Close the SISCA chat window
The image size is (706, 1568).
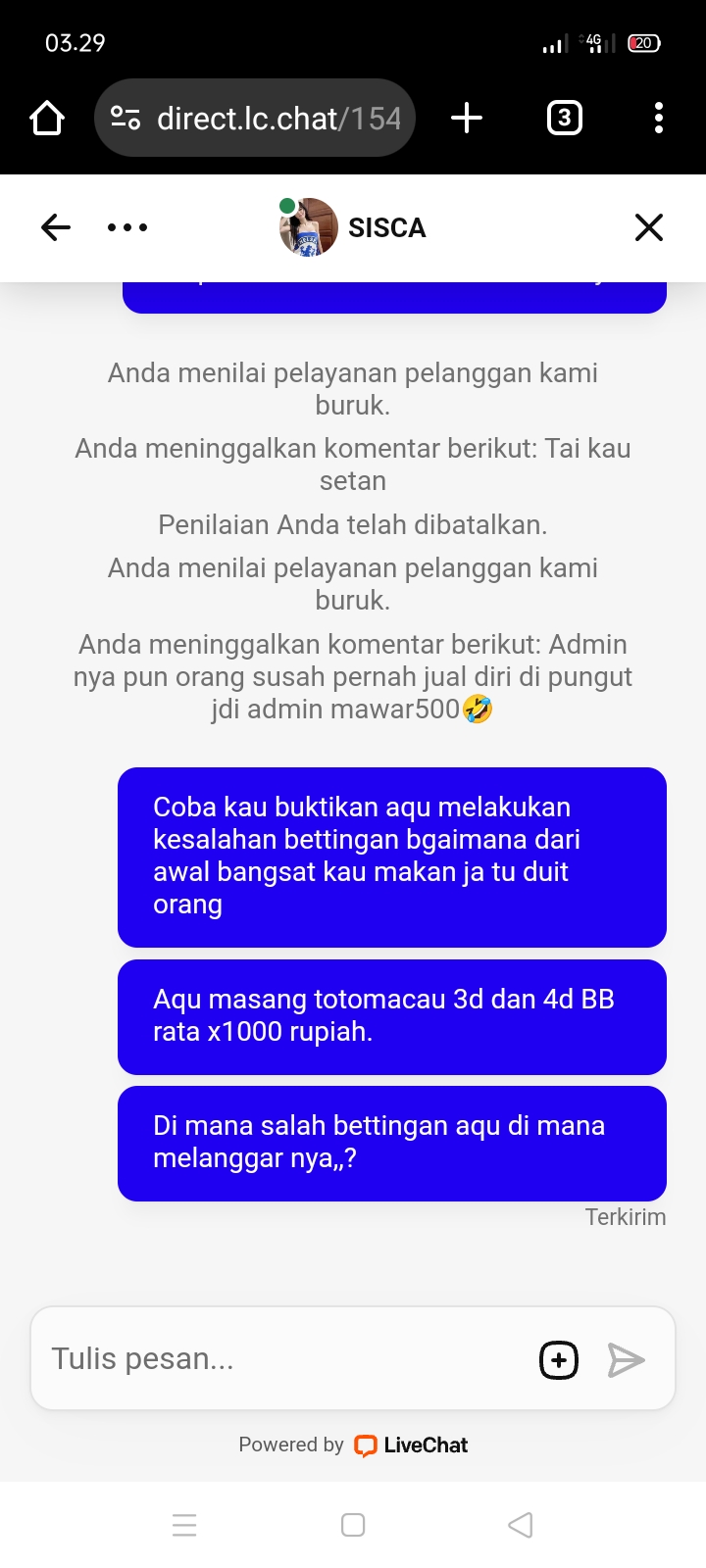click(x=648, y=227)
